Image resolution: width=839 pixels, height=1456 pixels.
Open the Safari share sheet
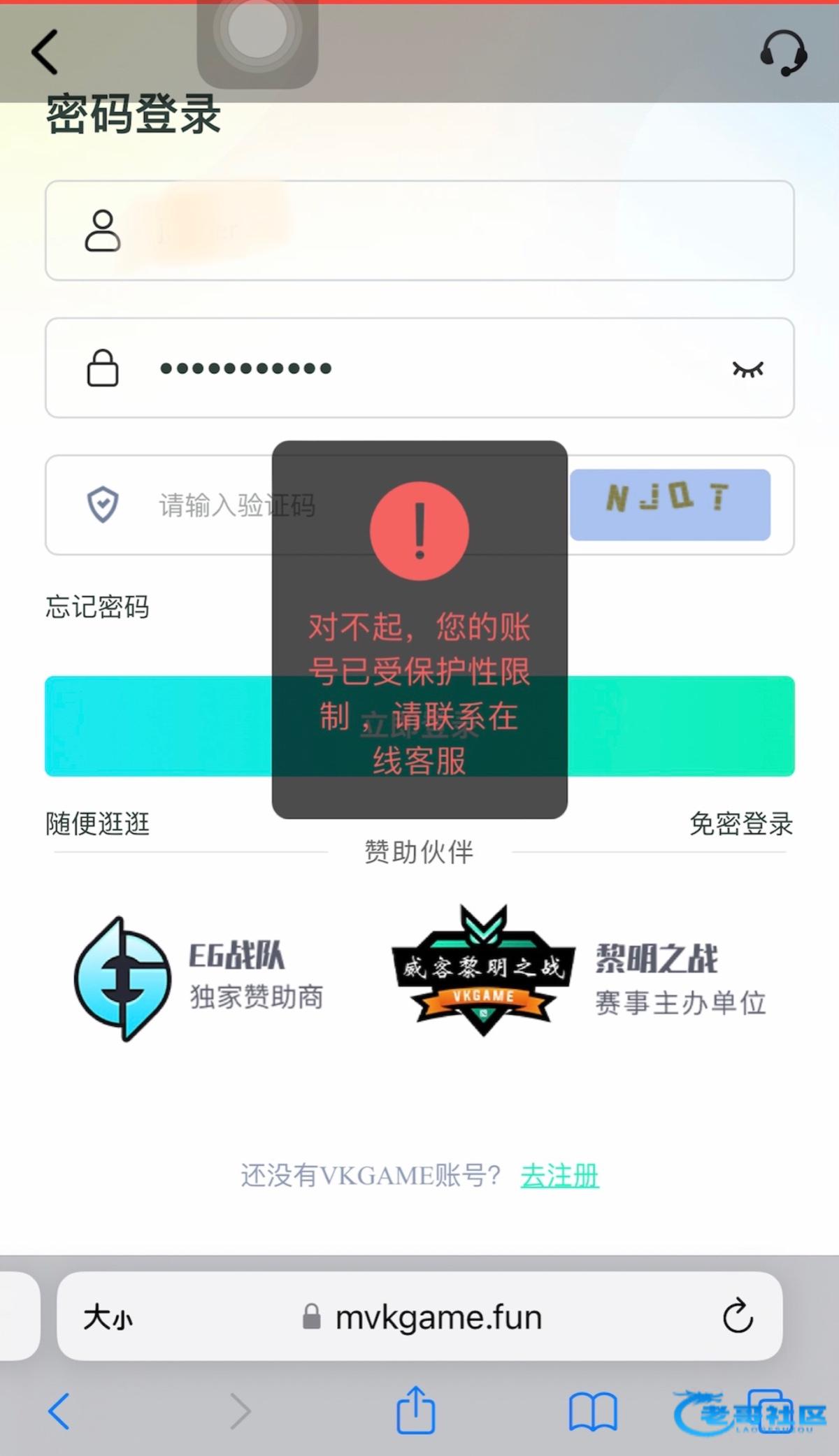tap(416, 1409)
